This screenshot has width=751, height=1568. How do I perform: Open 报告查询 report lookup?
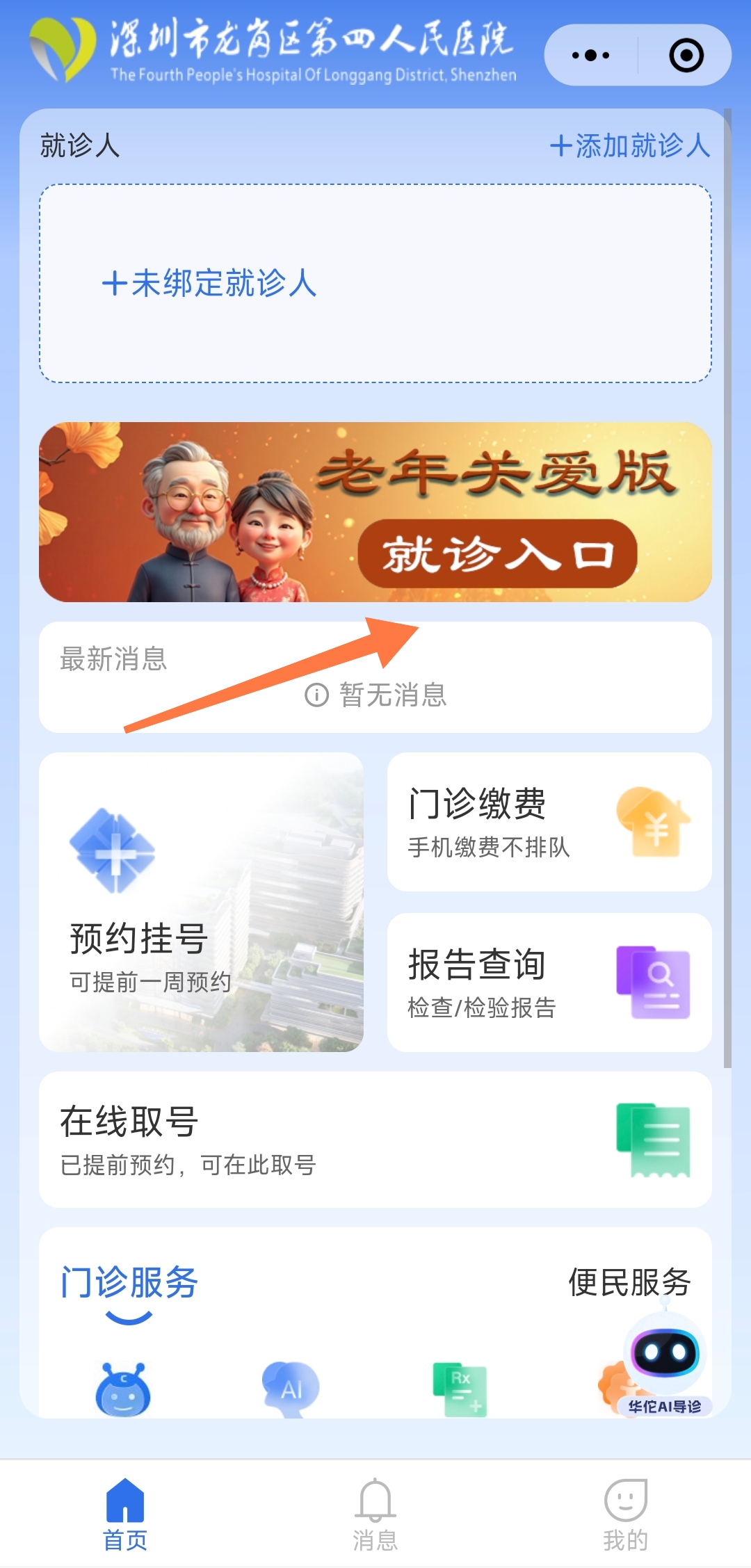[549, 983]
